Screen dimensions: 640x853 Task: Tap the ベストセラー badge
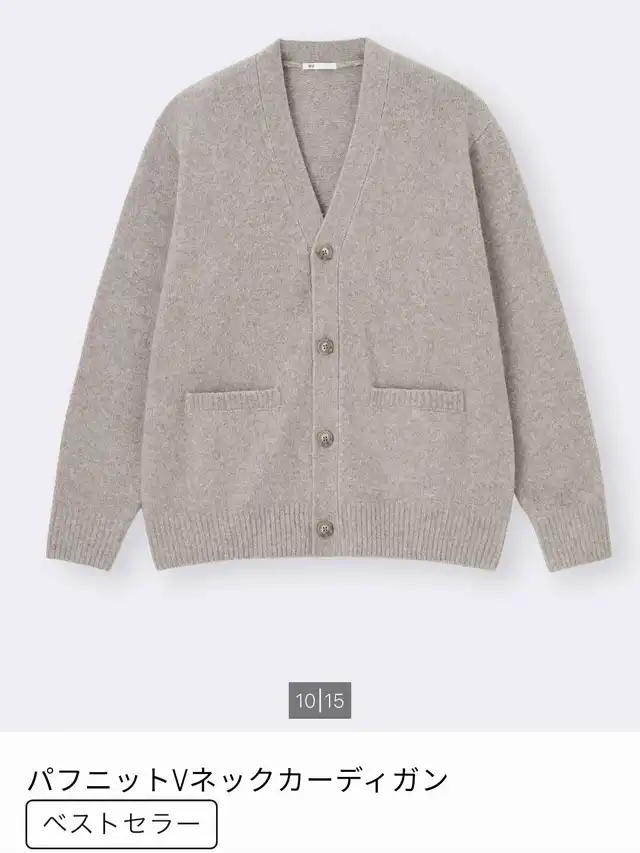pyautogui.click(x=122, y=824)
